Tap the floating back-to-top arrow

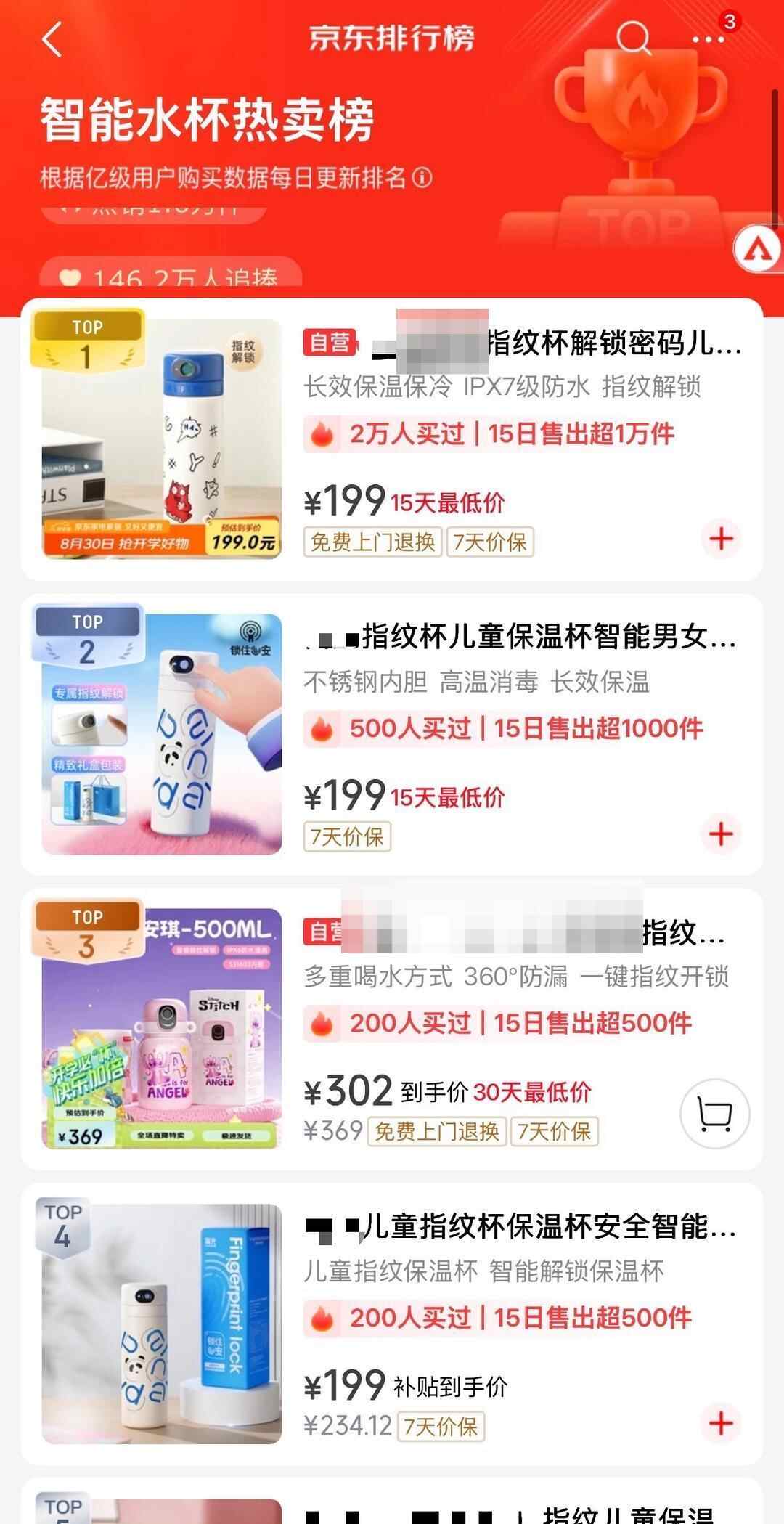coord(758,250)
